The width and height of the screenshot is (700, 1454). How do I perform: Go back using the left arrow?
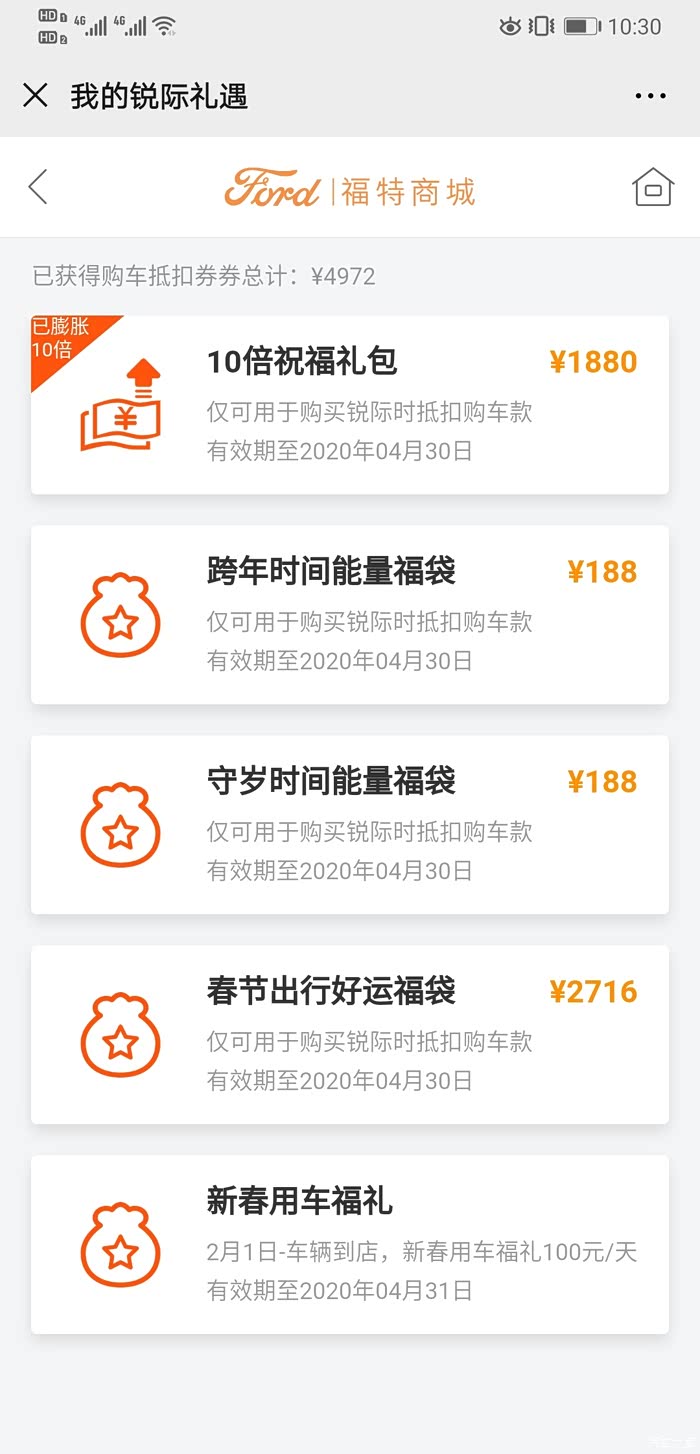(38, 187)
